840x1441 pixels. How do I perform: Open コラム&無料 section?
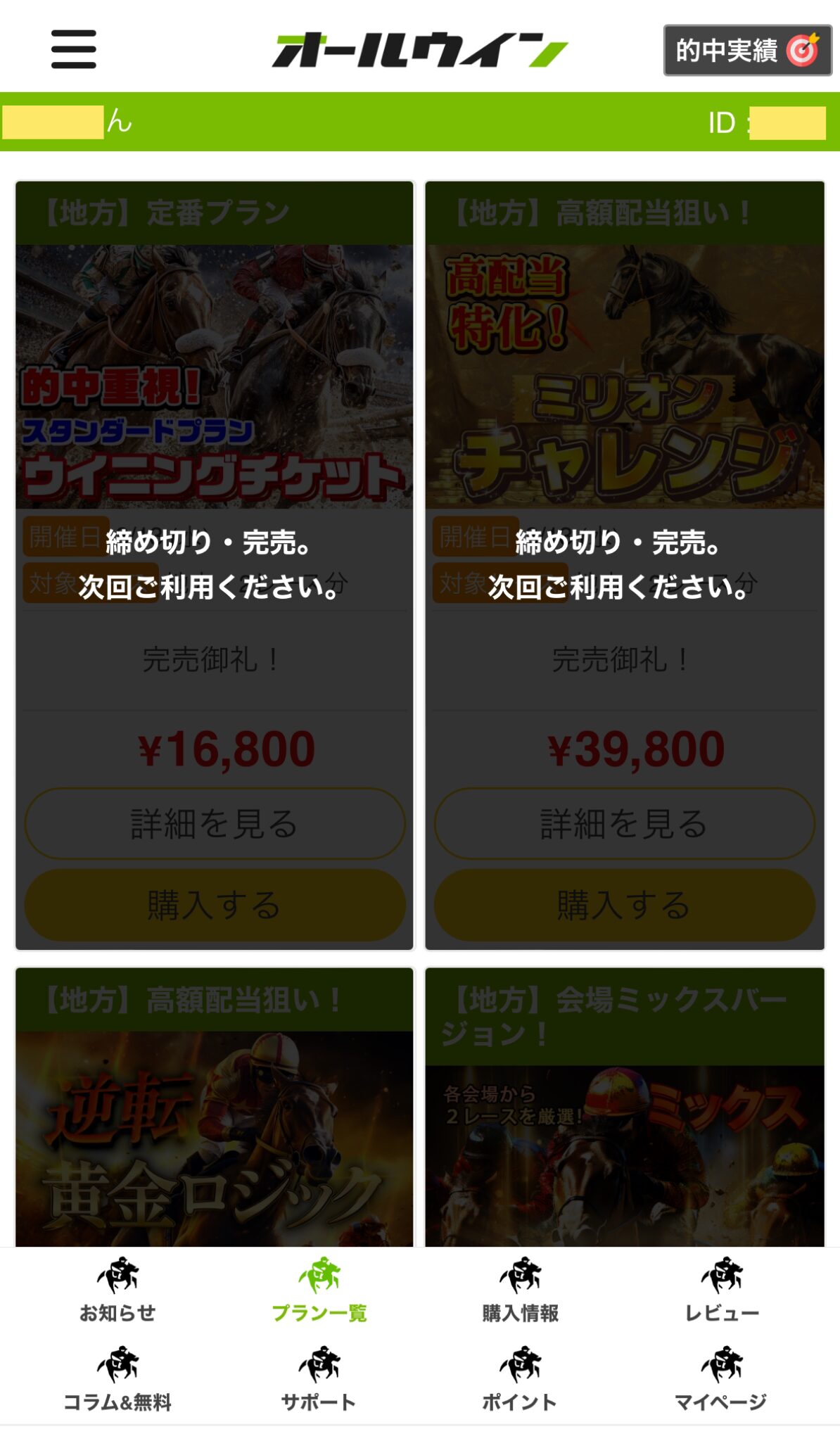click(117, 1379)
